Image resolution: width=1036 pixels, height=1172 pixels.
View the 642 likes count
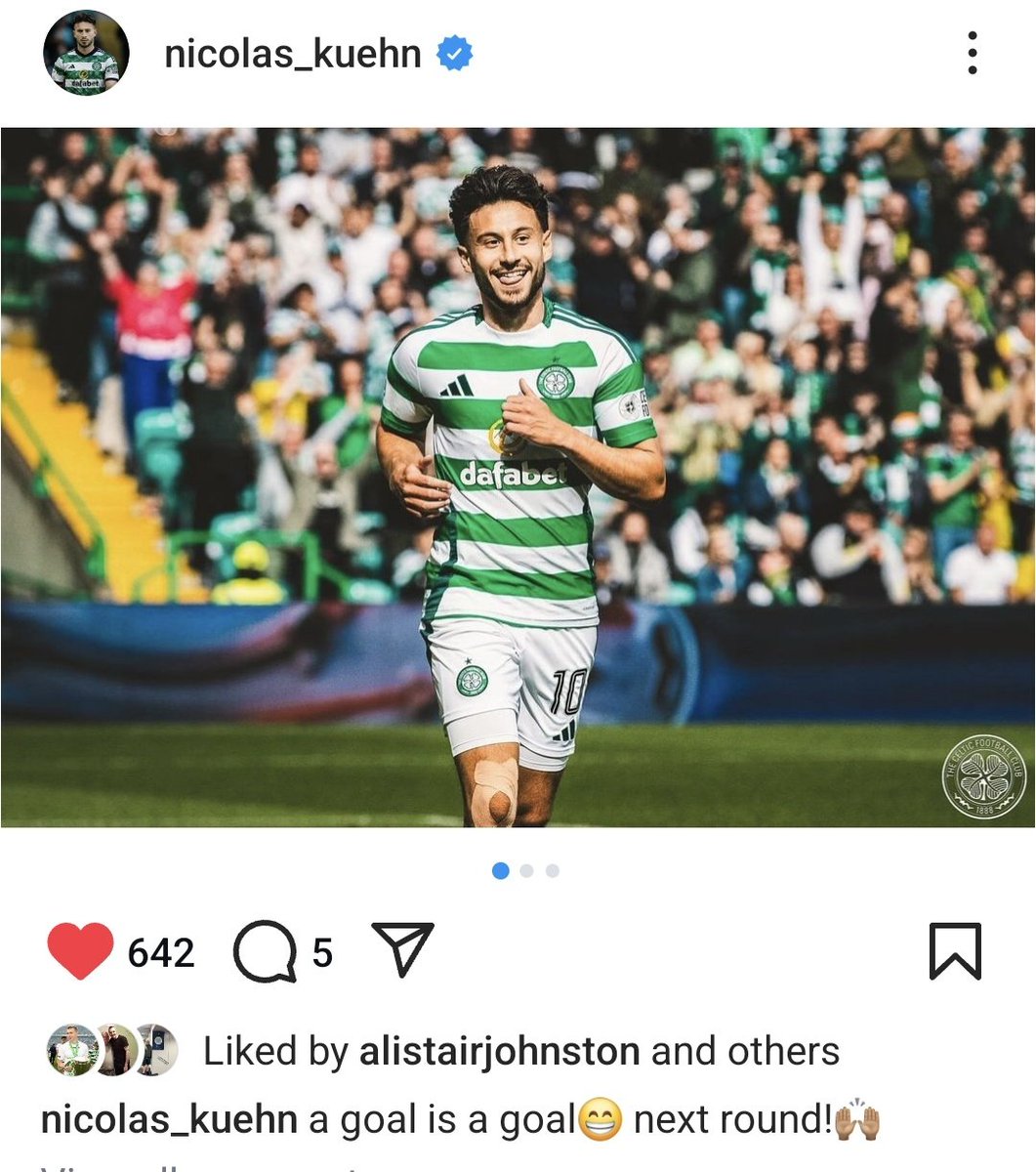[161, 952]
